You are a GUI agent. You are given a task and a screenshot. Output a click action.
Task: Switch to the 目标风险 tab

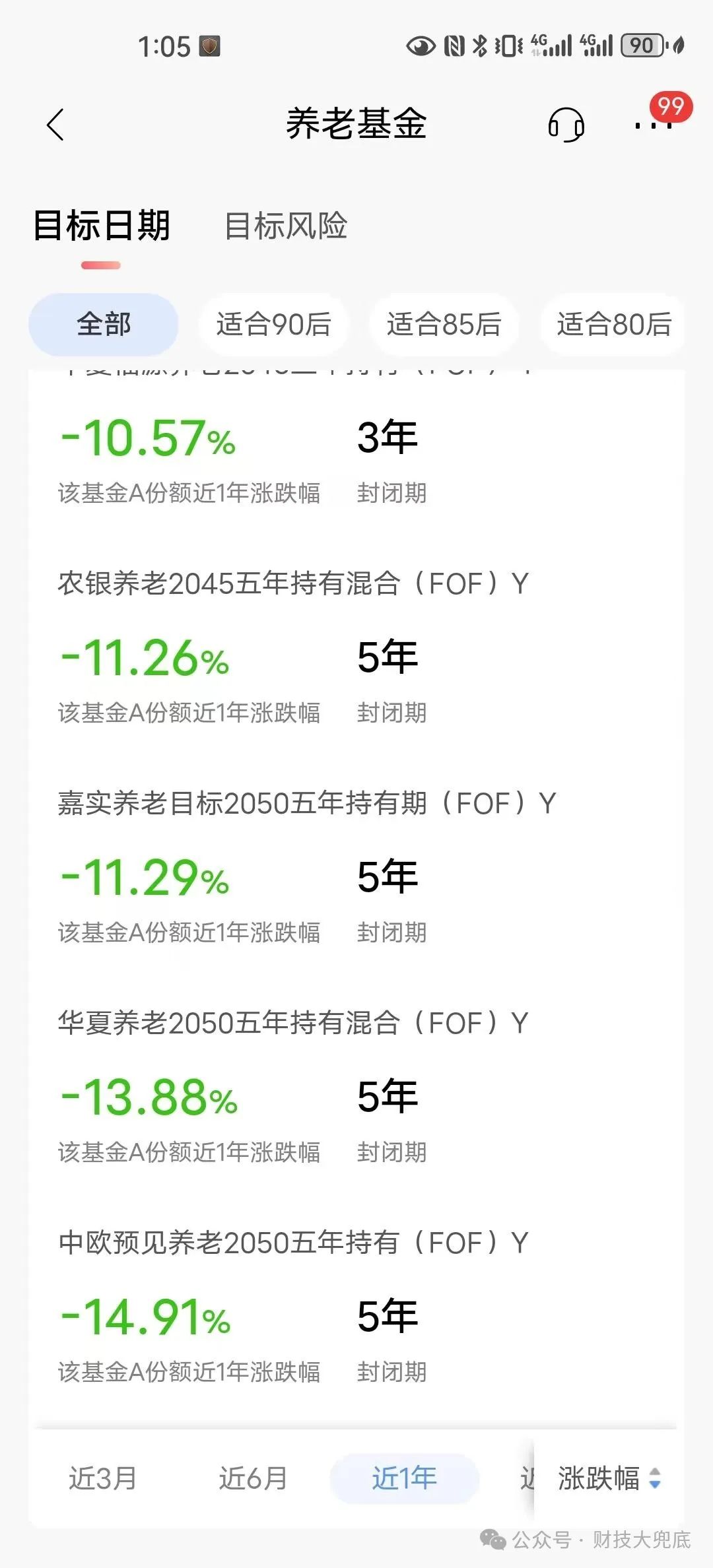(x=286, y=226)
